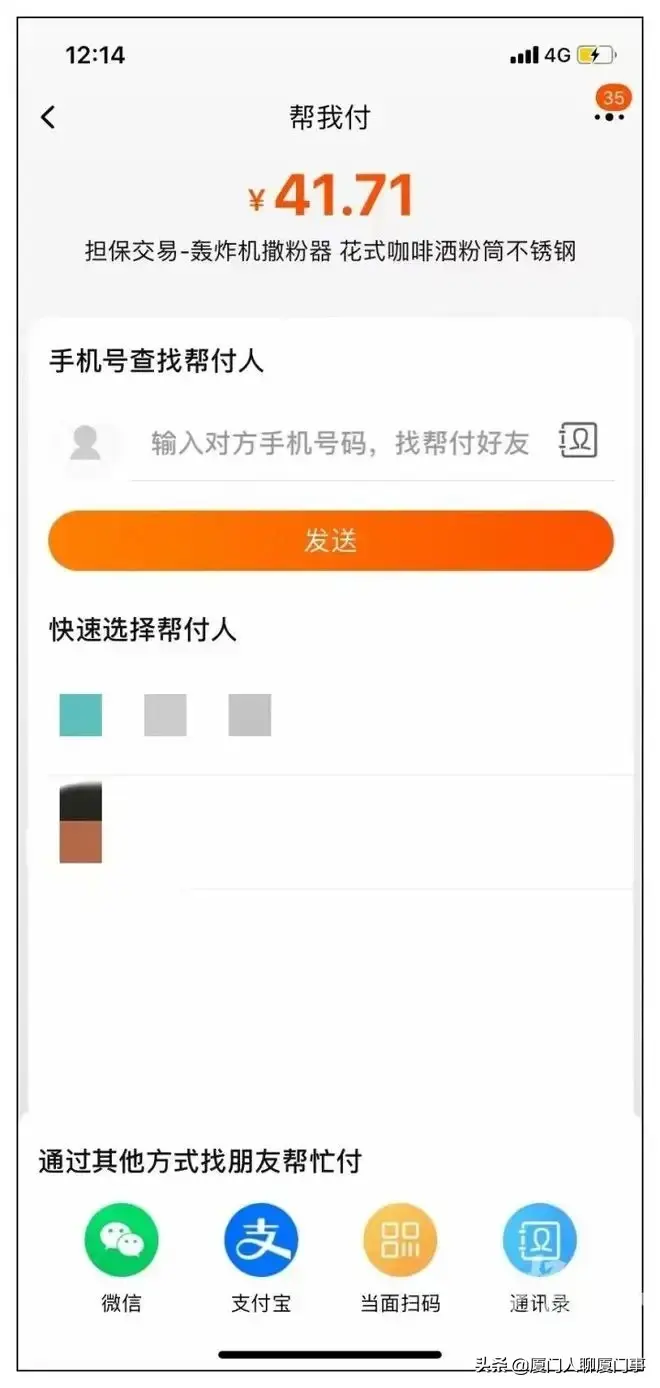
Task: Open contacts picker icon beside phone field
Action: tap(579, 441)
